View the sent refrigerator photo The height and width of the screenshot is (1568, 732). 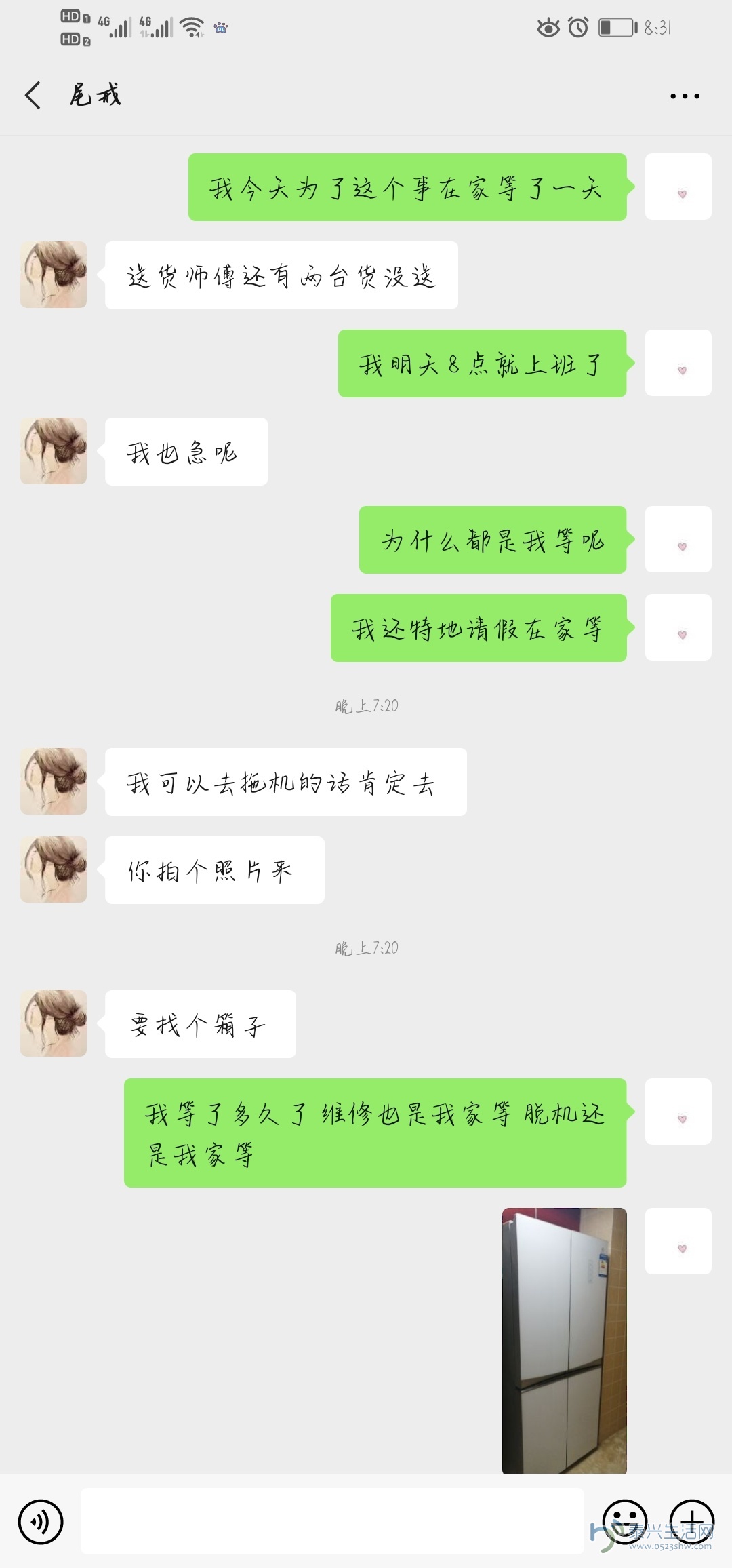[565, 1340]
